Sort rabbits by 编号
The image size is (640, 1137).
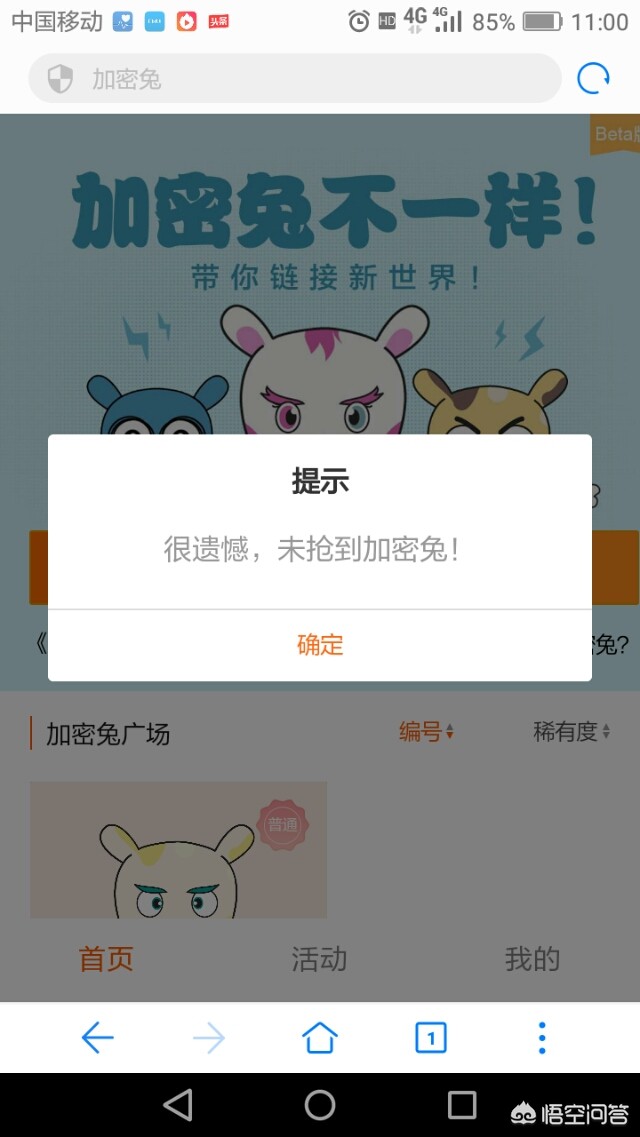pos(427,732)
